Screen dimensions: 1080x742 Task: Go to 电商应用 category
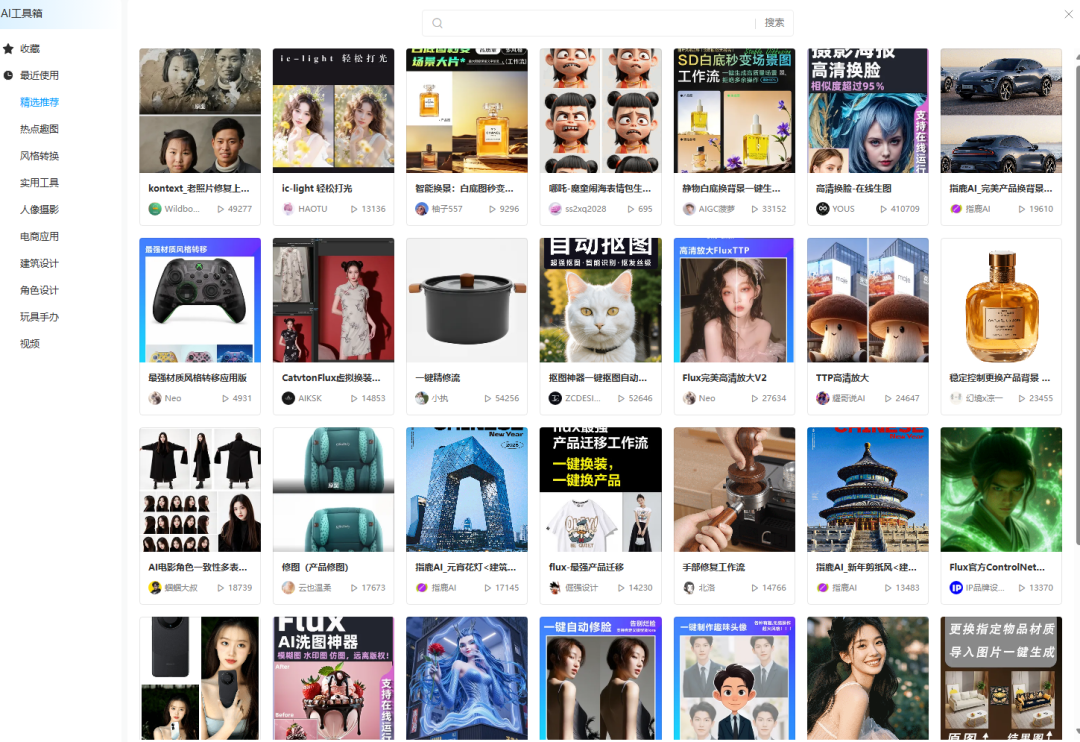click(39, 237)
